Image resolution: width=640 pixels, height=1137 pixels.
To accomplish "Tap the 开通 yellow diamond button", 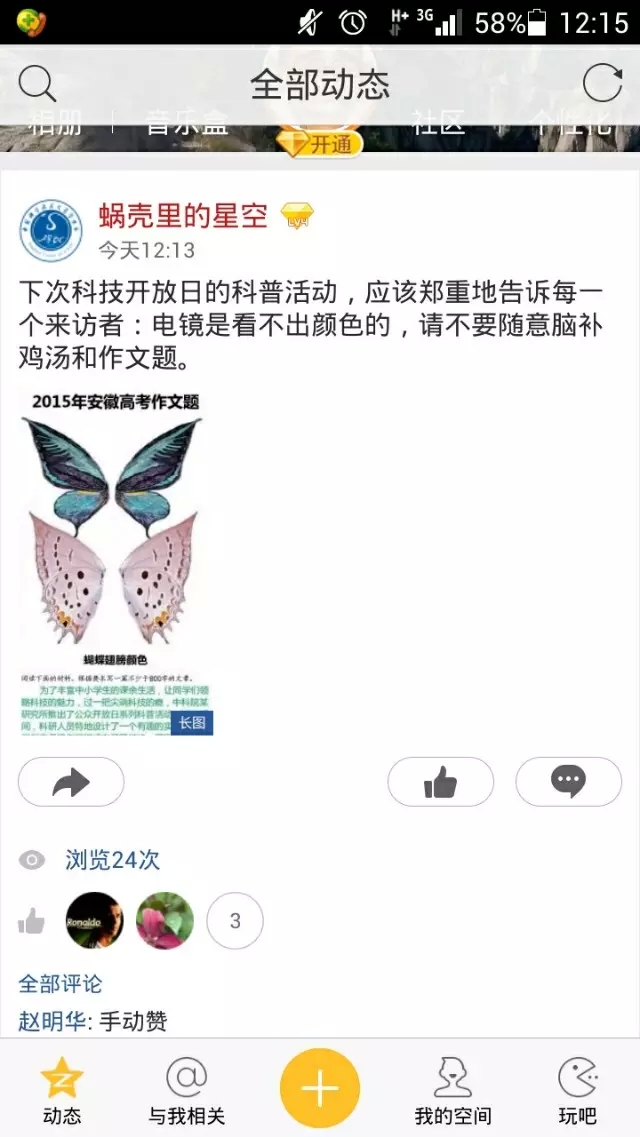I will click(x=320, y=144).
